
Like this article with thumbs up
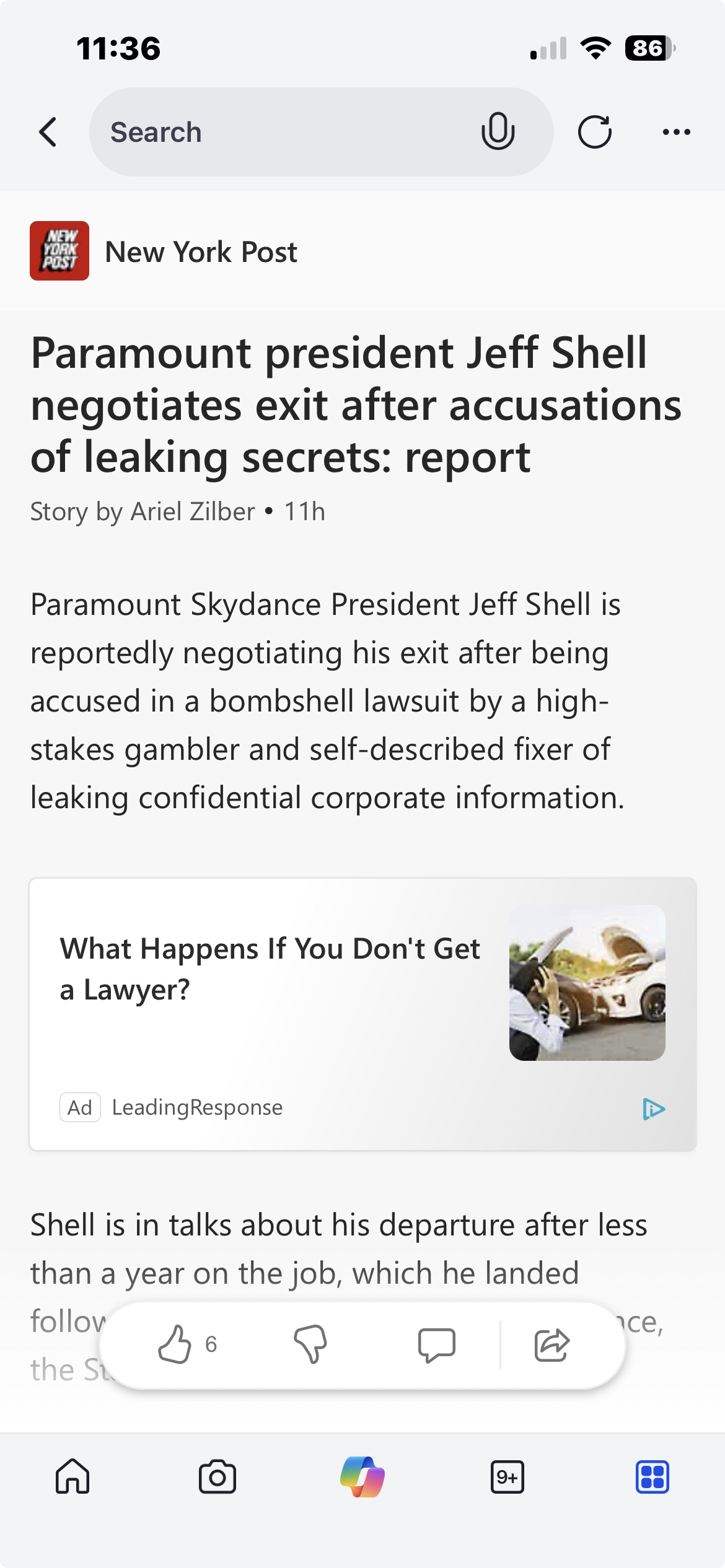tap(175, 1344)
